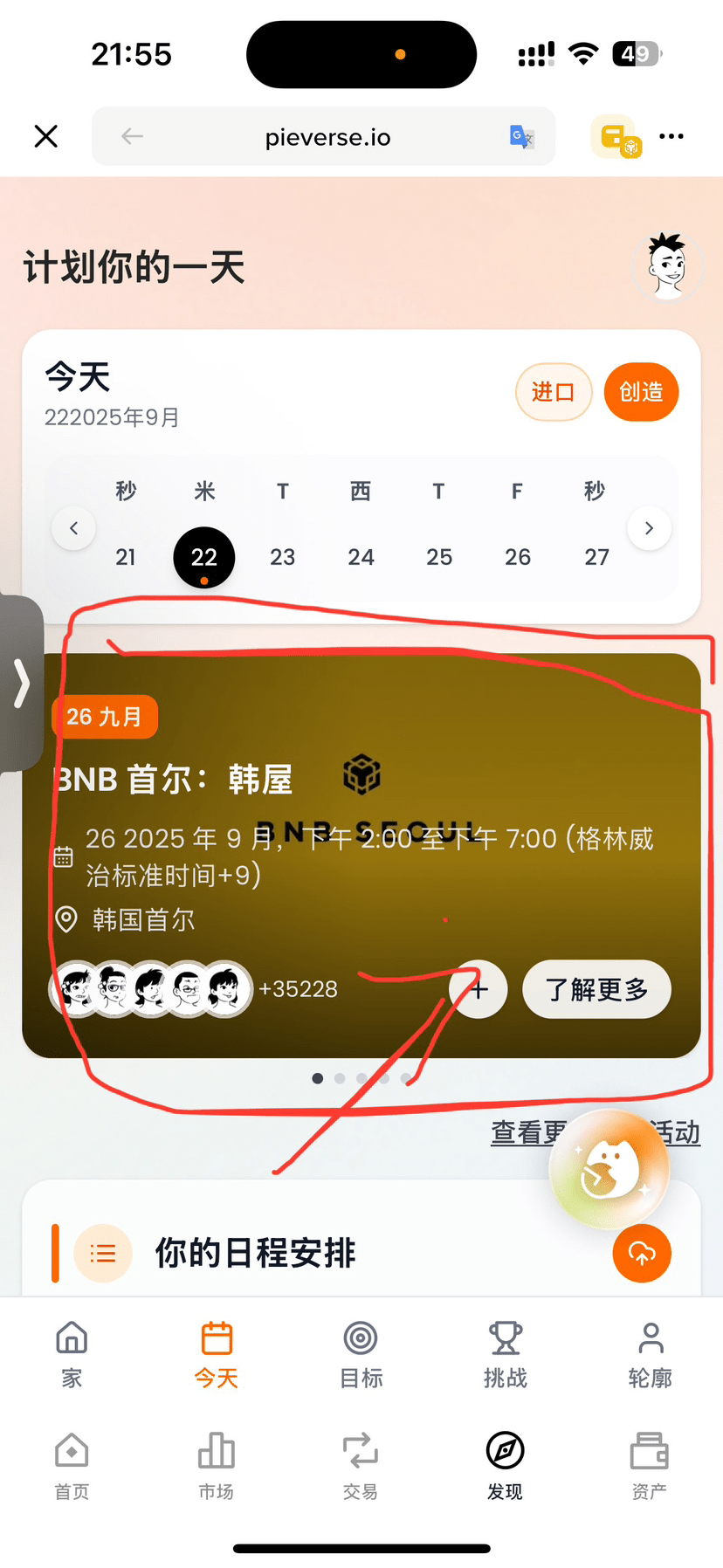
Task: Open the wallet icon in the toolbar
Action: point(616,137)
